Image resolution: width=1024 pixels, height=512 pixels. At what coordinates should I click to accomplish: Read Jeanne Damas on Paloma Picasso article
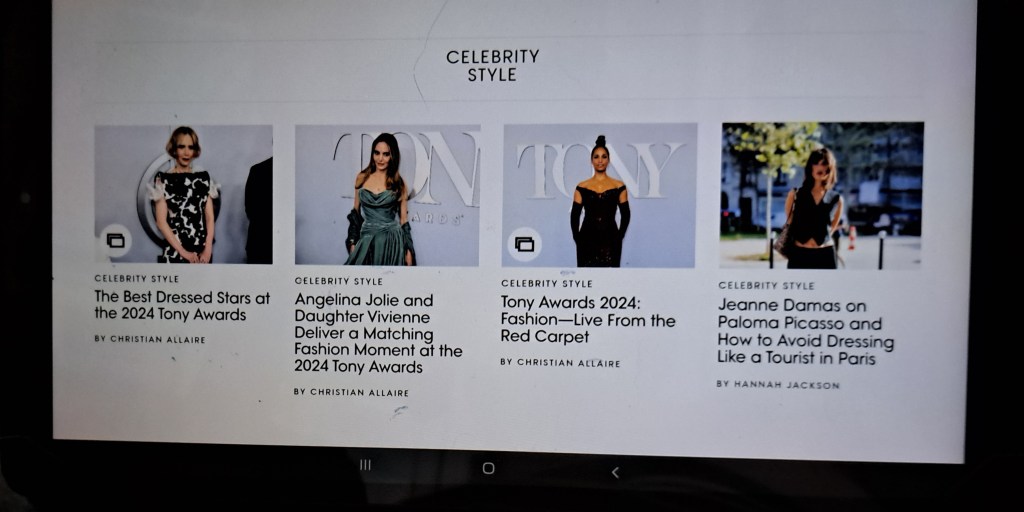click(x=805, y=331)
